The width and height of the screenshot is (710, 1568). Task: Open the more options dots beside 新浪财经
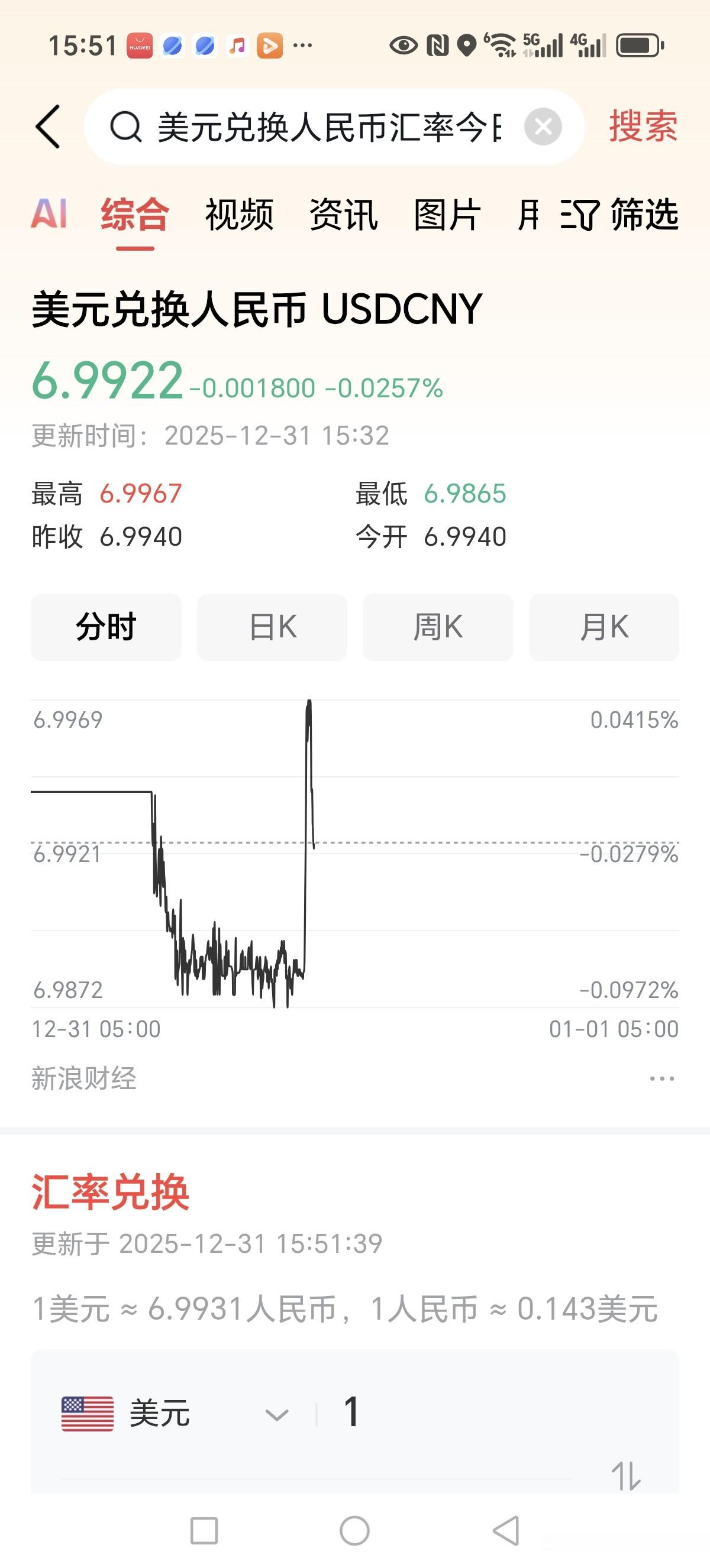coord(662,1078)
